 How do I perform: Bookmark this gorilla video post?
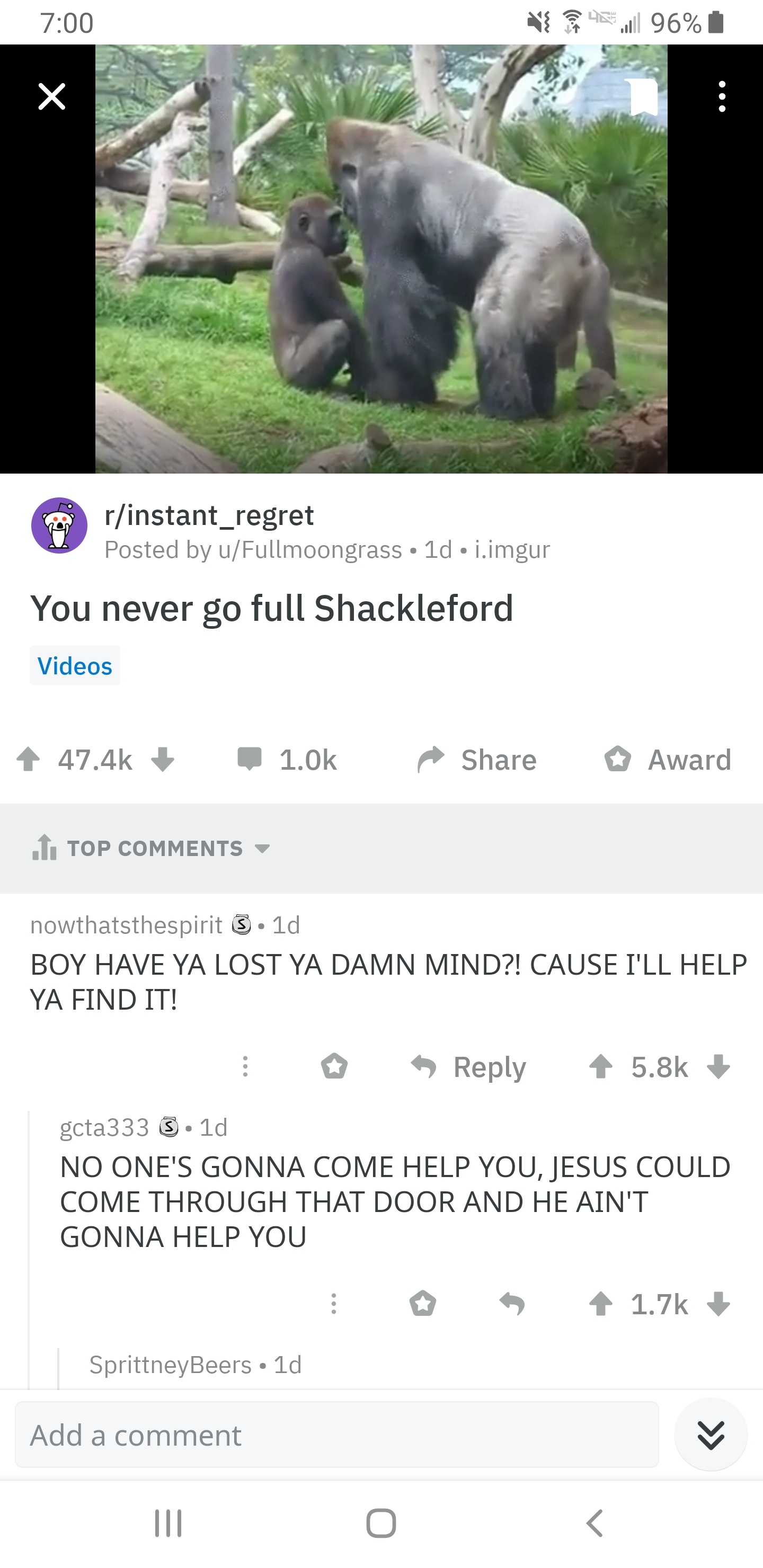pyautogui.click(x=644, y=96)
